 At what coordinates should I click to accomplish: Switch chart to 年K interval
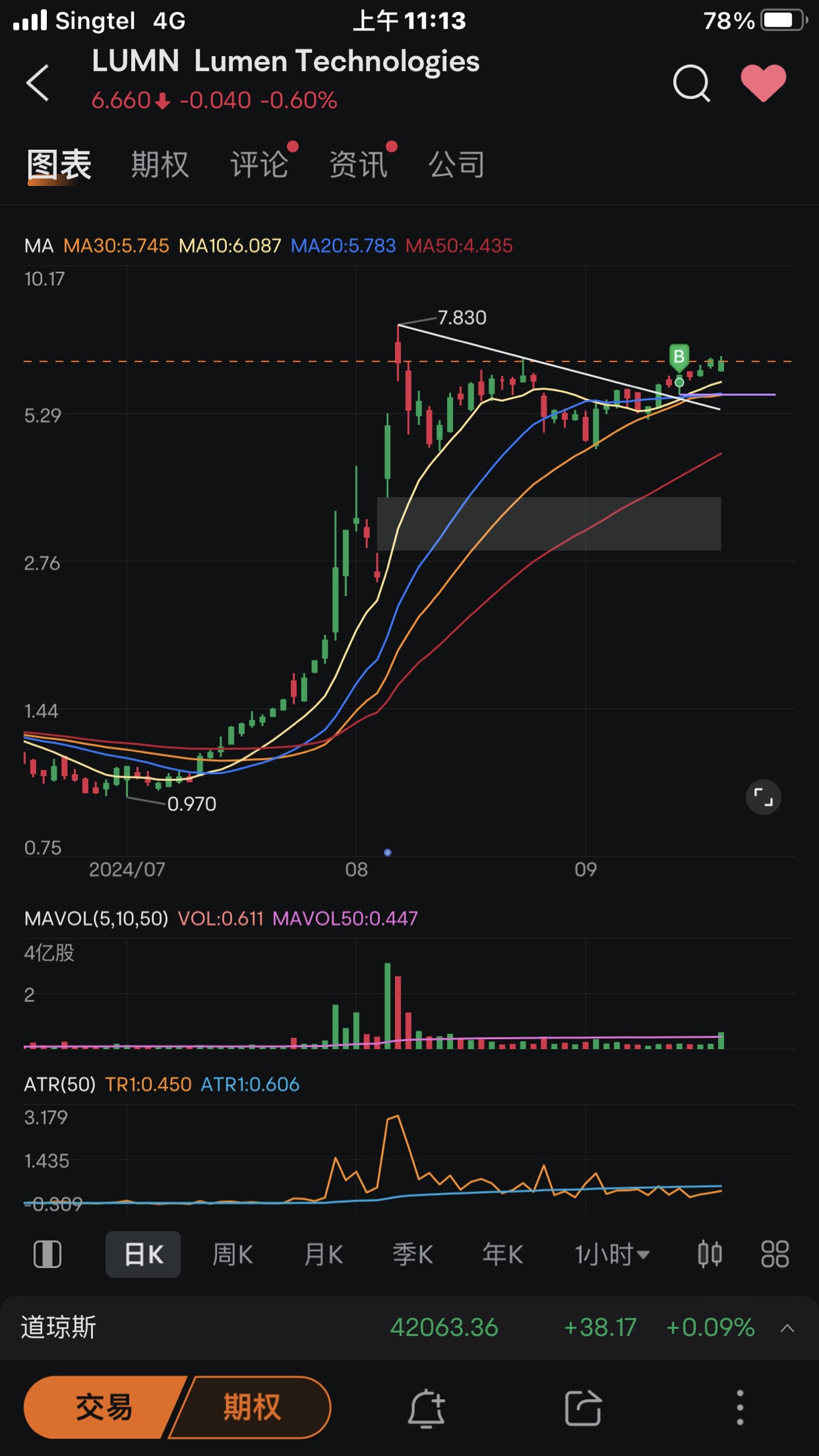point(503,1254)
